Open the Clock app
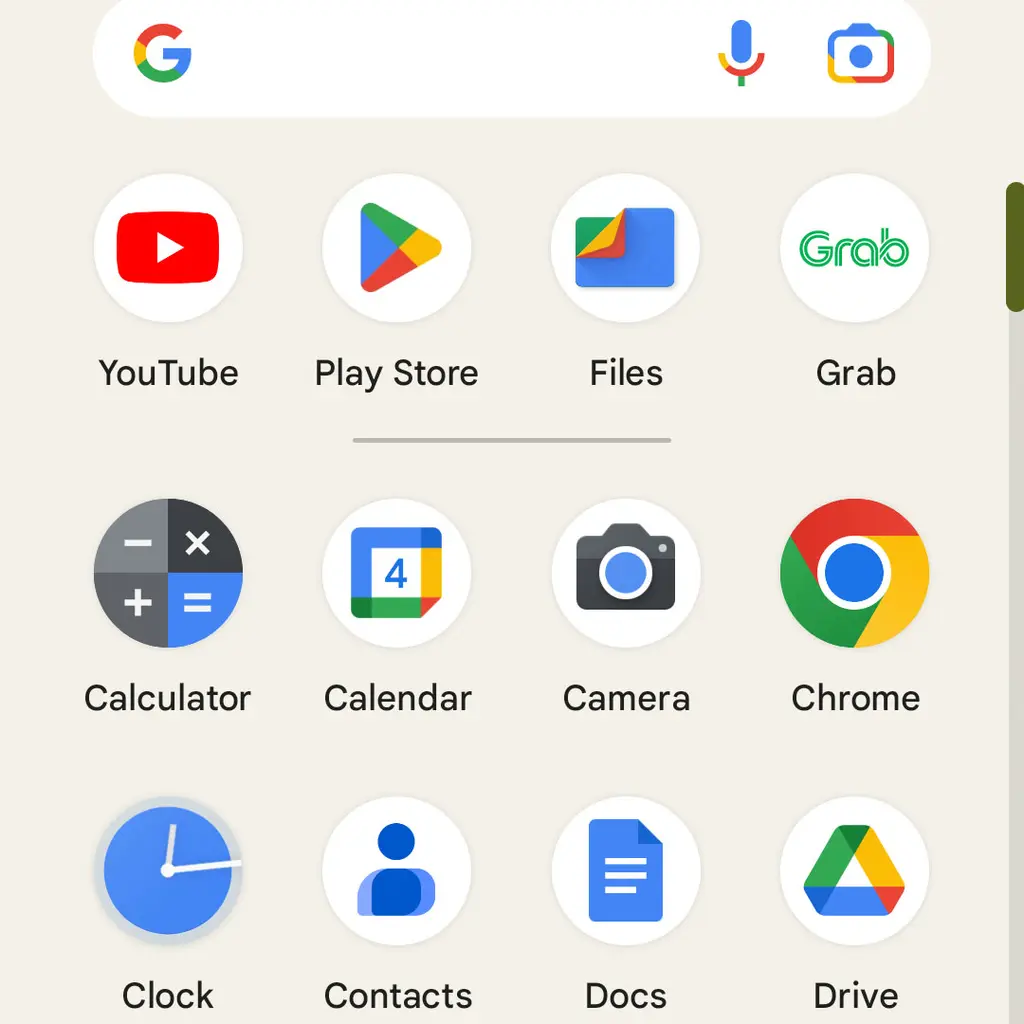1024x1024 pixels. pos(168,871)
